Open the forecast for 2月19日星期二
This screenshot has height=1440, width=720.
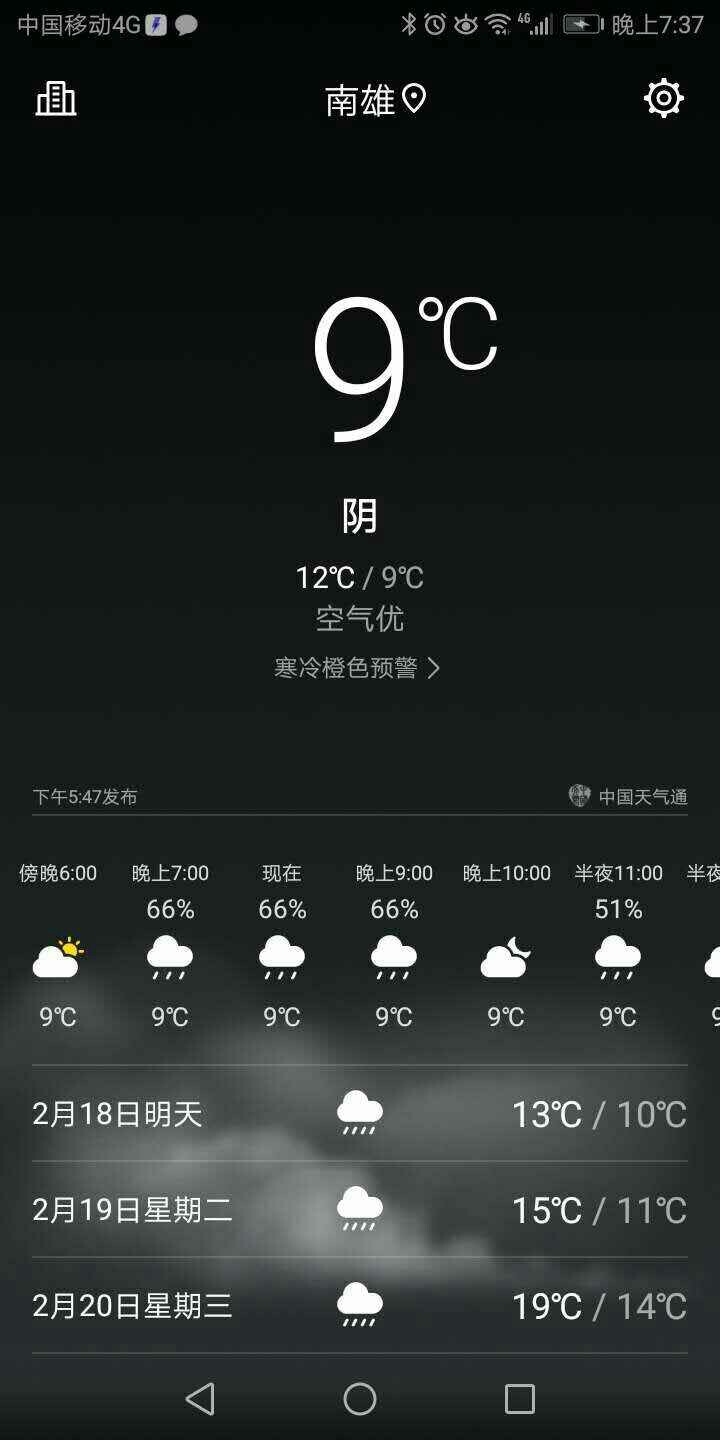coord(360,1210)
